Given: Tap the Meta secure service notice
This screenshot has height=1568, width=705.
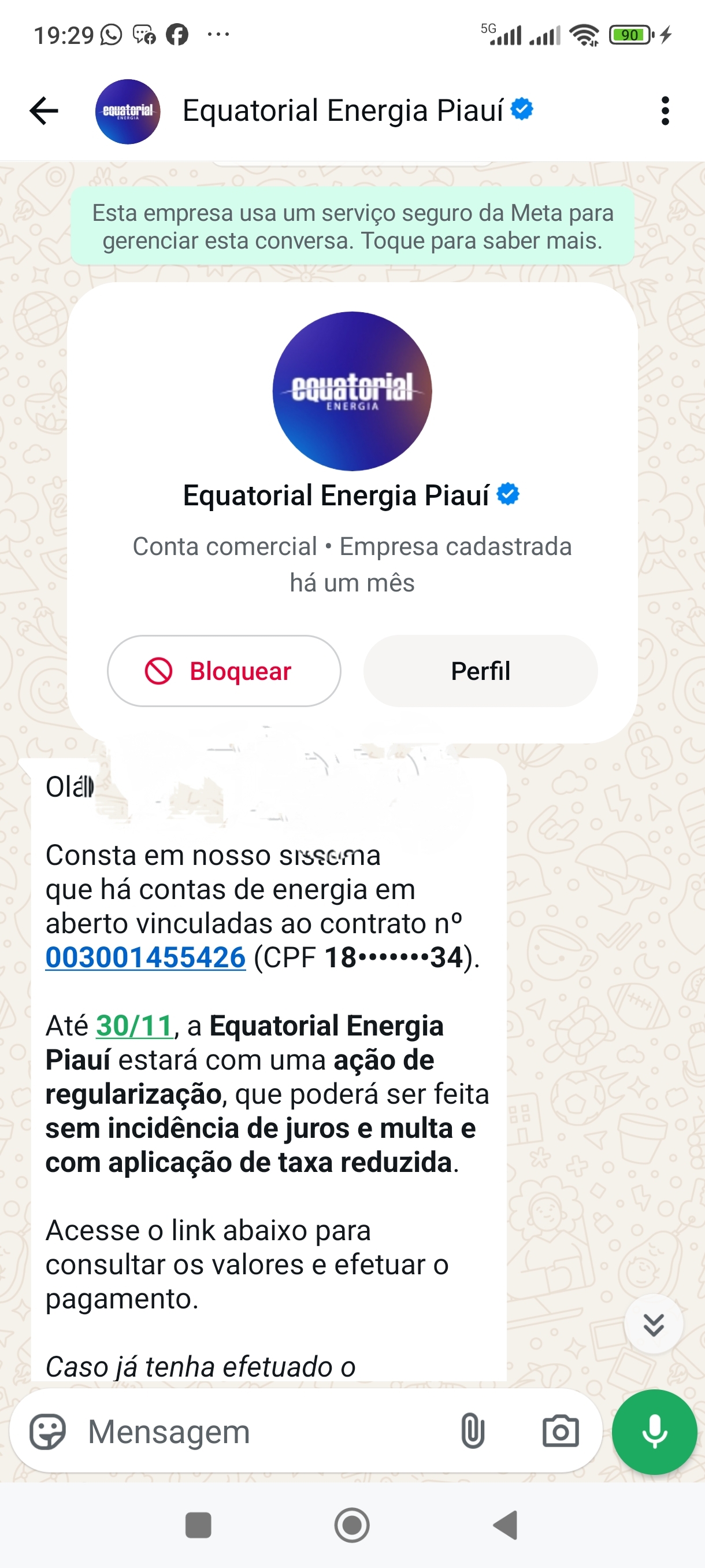Looking at the screenshot, I should [x=352, y=227].
